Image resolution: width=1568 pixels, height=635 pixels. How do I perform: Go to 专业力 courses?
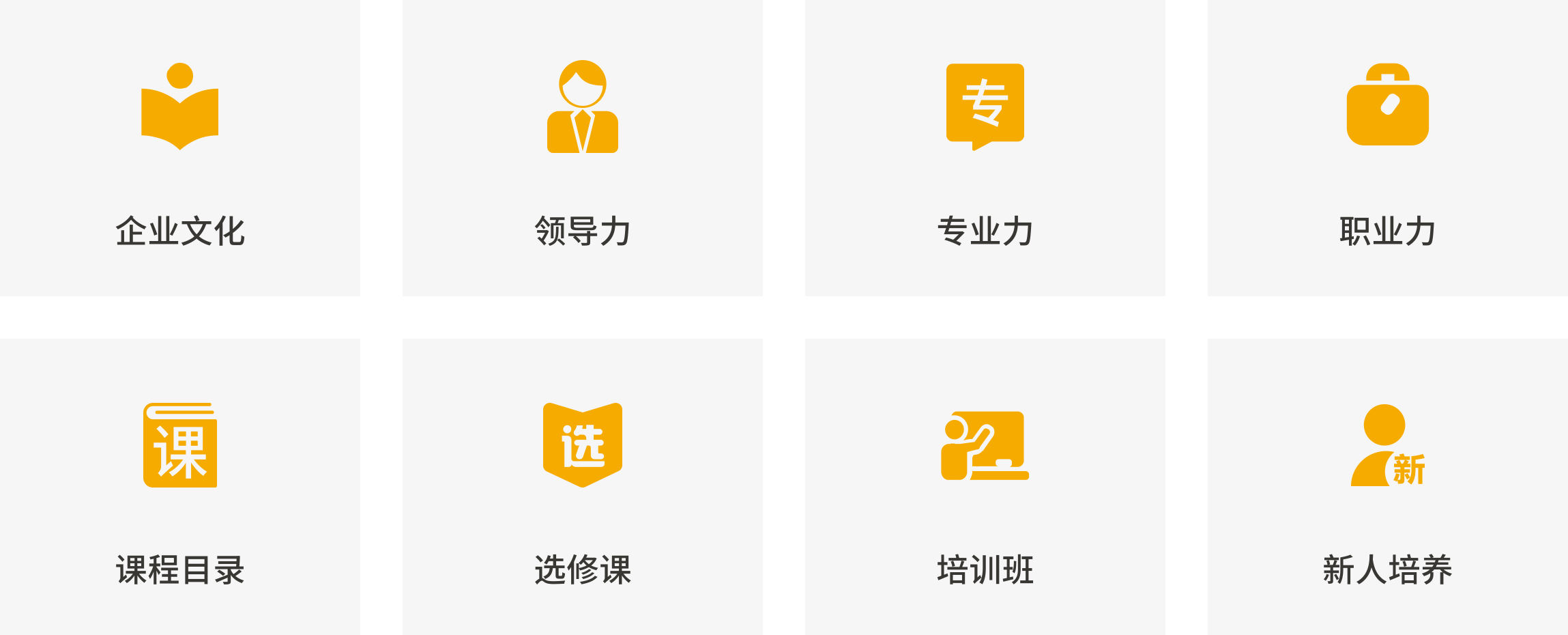point(985,147)
